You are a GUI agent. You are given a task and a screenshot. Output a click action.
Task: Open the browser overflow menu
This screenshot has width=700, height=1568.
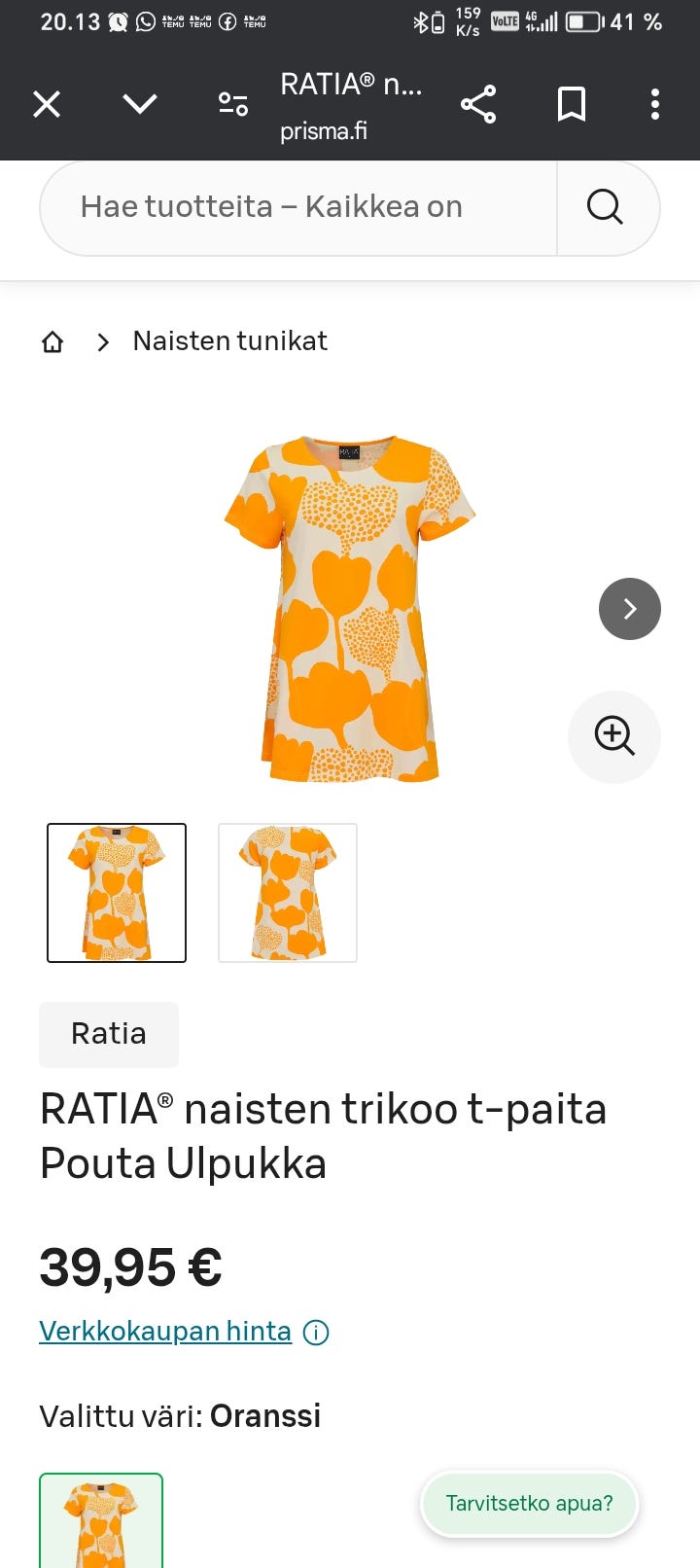(x=655, y=104)
